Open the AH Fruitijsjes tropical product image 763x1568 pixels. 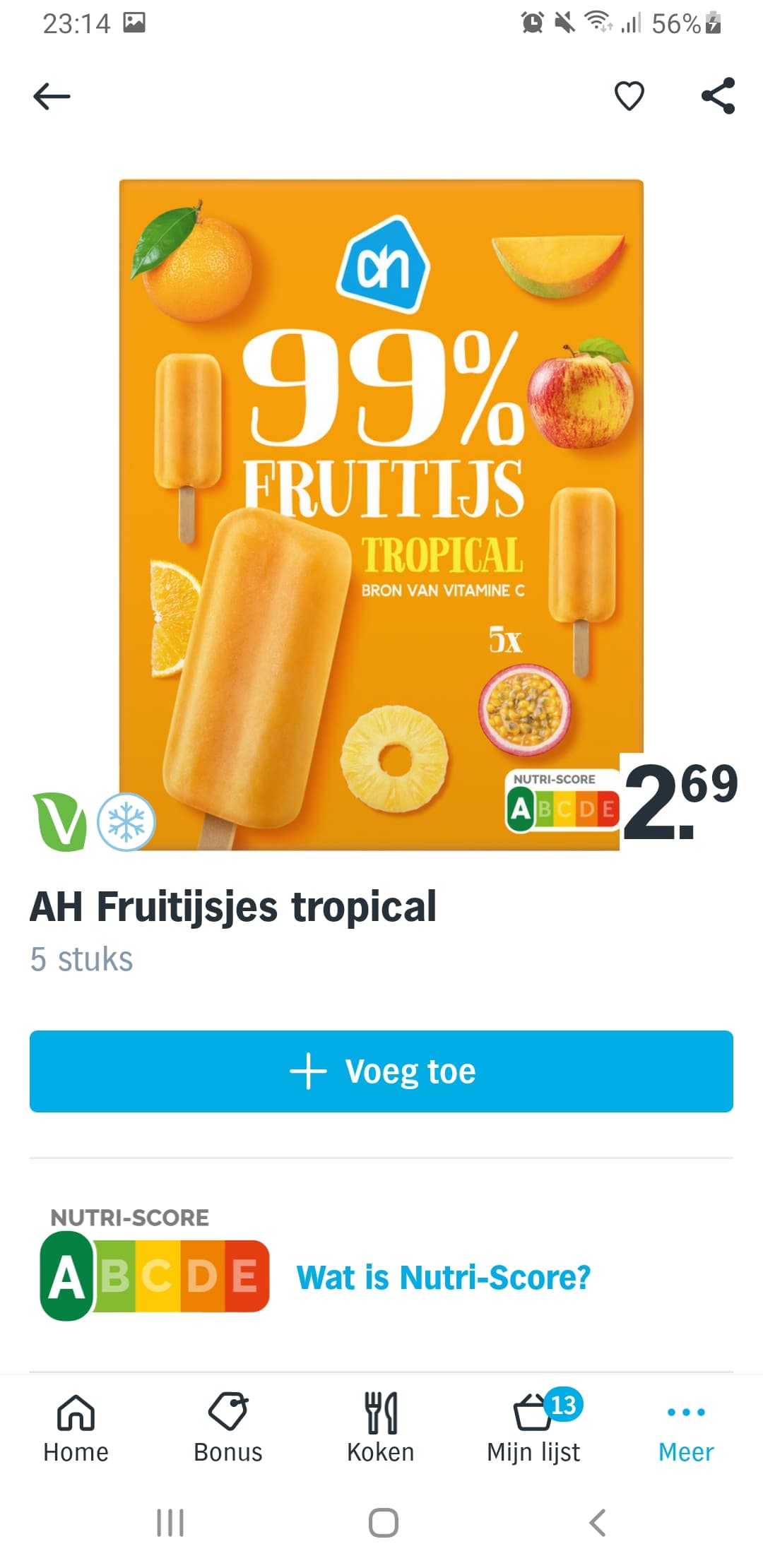point(381,514)
